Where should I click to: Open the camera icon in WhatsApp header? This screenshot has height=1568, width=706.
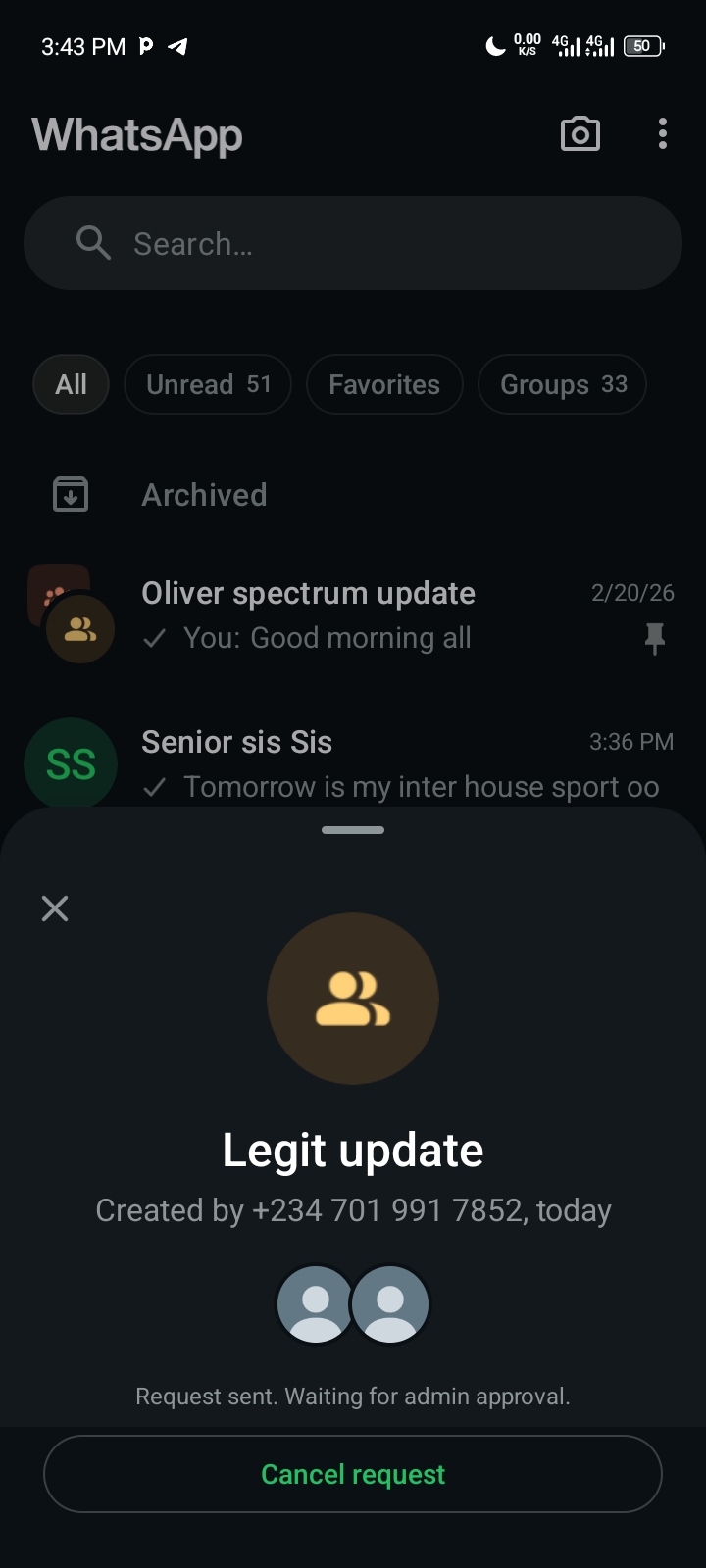tap(580, 134)
